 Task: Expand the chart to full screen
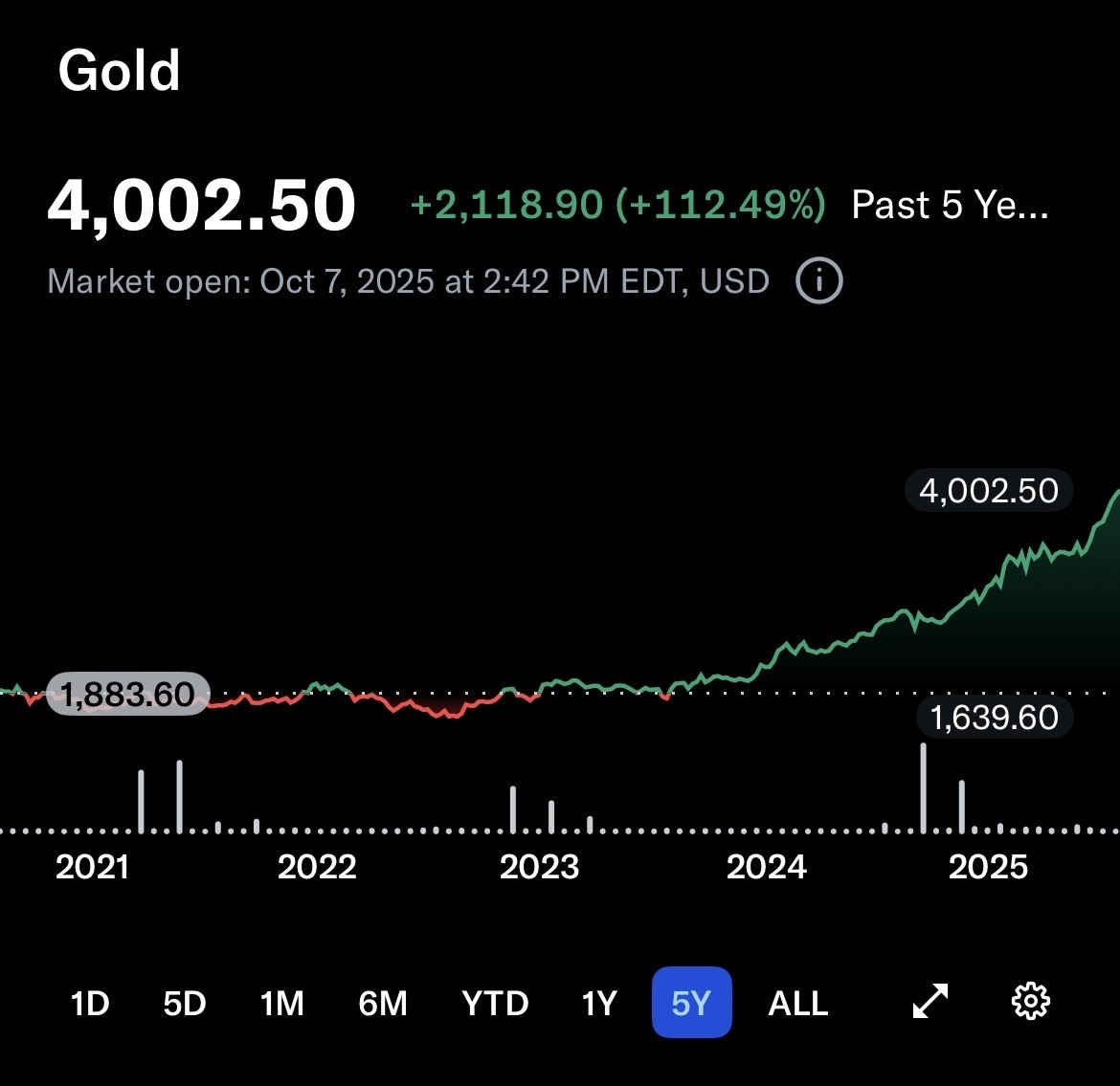(x=930, y=1001)
